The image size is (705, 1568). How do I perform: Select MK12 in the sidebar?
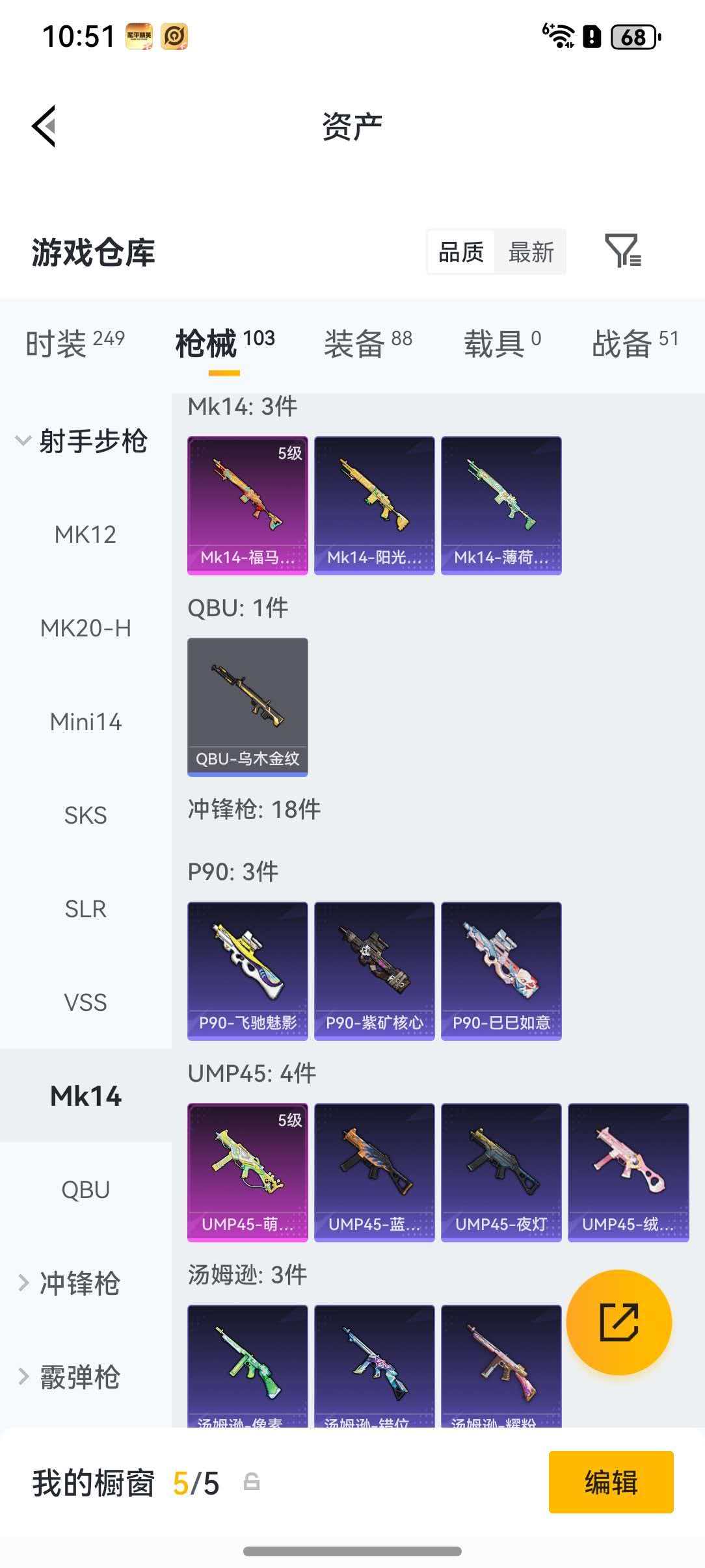click(85, 534)
